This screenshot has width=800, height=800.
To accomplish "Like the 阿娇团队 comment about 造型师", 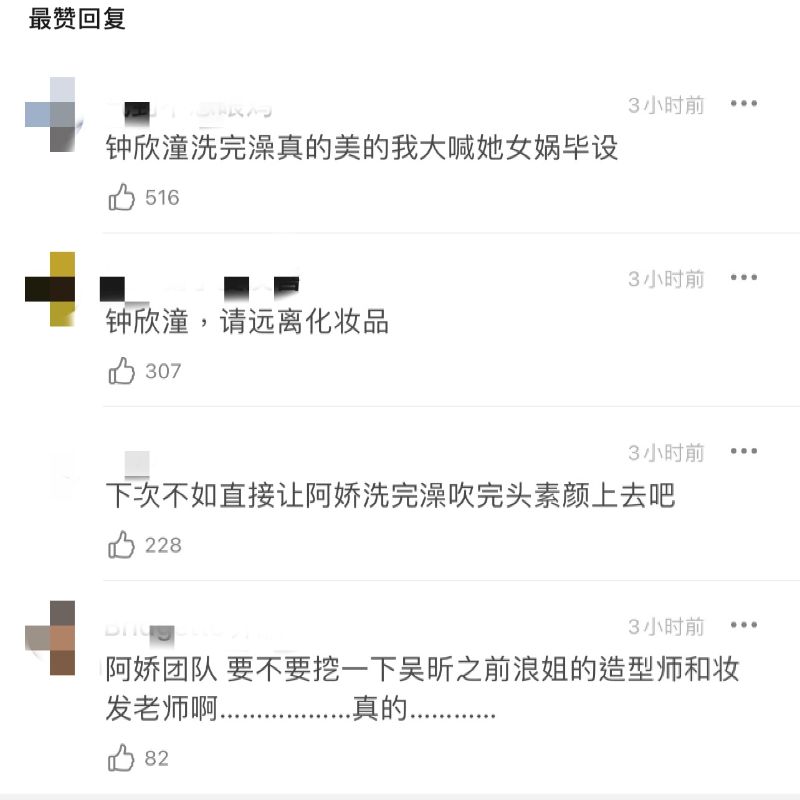I will [x=122, y=758].
